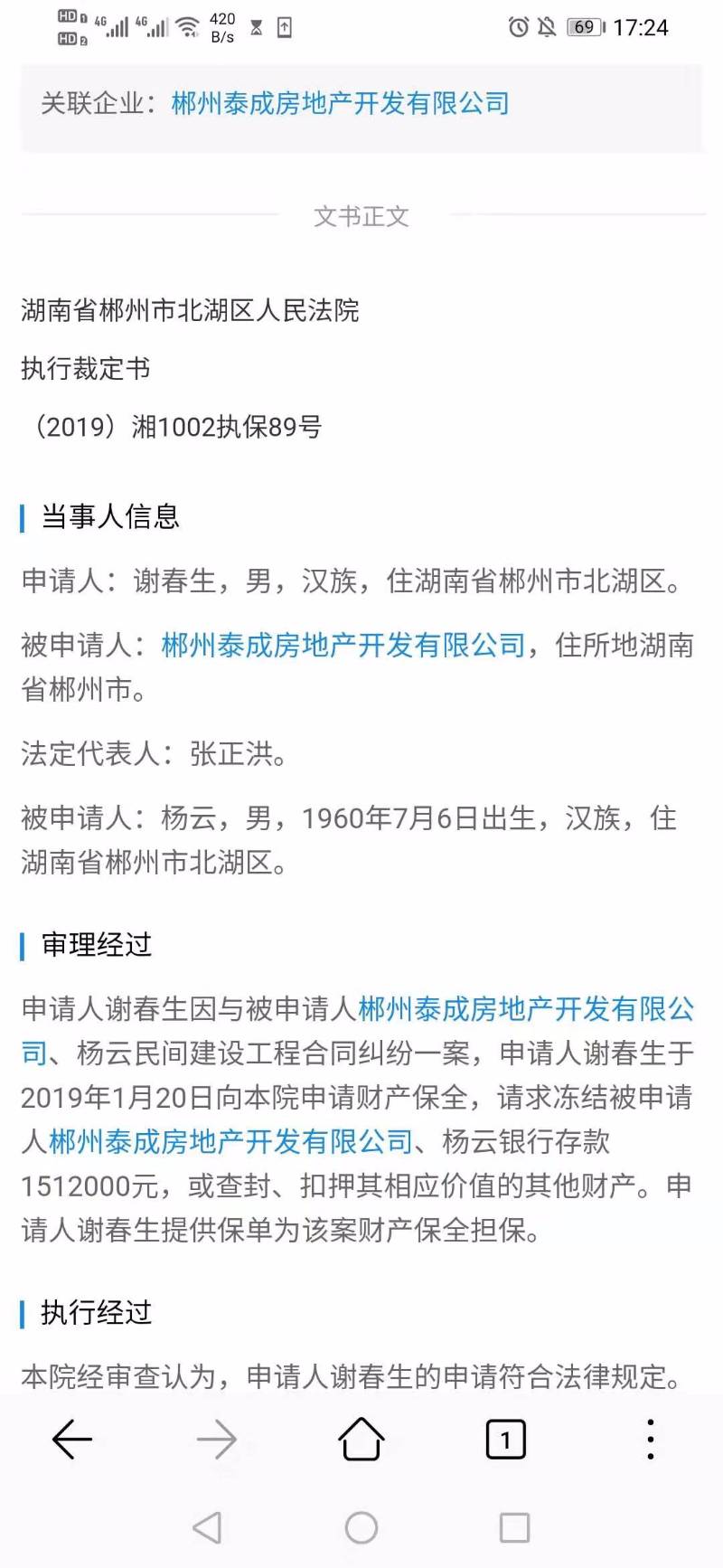The image size is (723, 1568).
Task: Open company link in the 被申请人 line
Action: tap(343, 645)
